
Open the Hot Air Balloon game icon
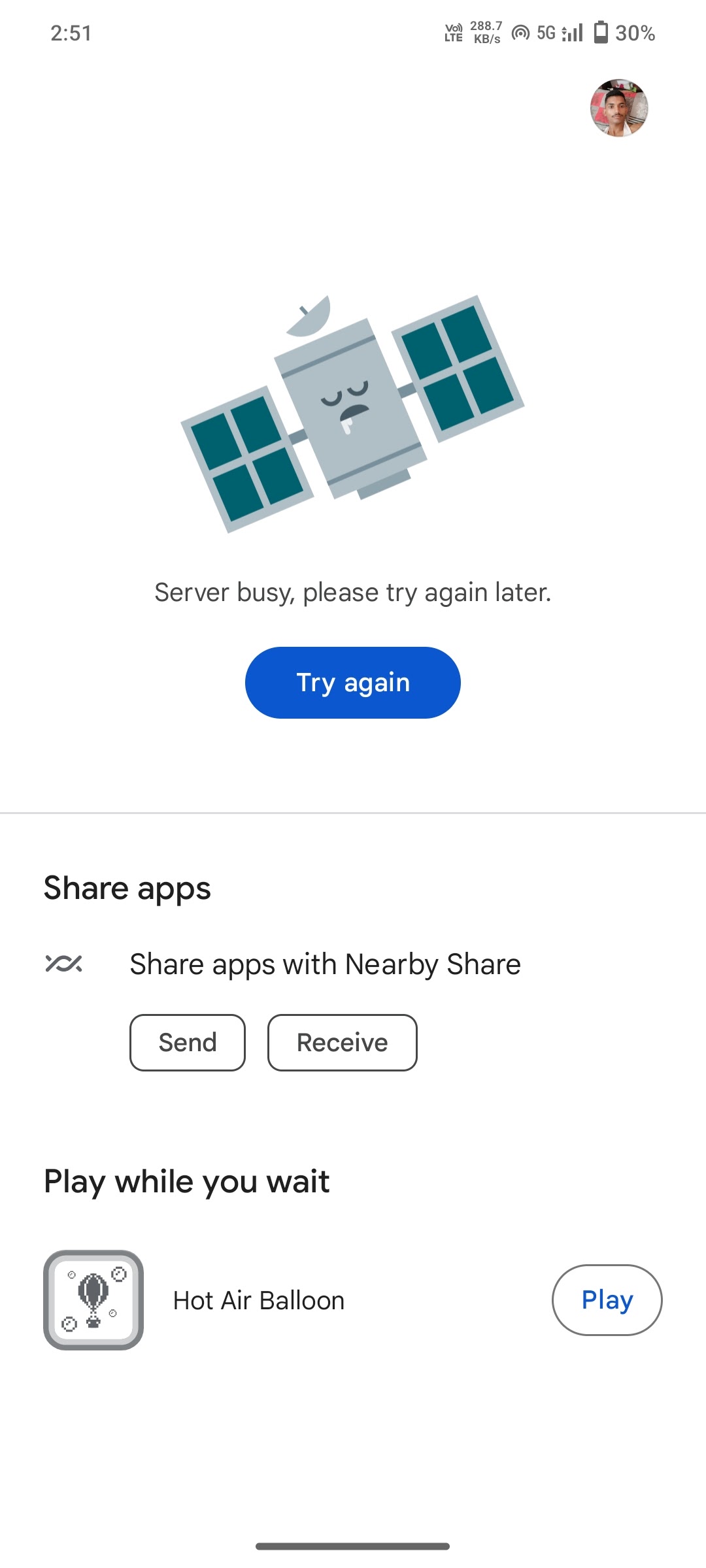tap(93, 1300)
